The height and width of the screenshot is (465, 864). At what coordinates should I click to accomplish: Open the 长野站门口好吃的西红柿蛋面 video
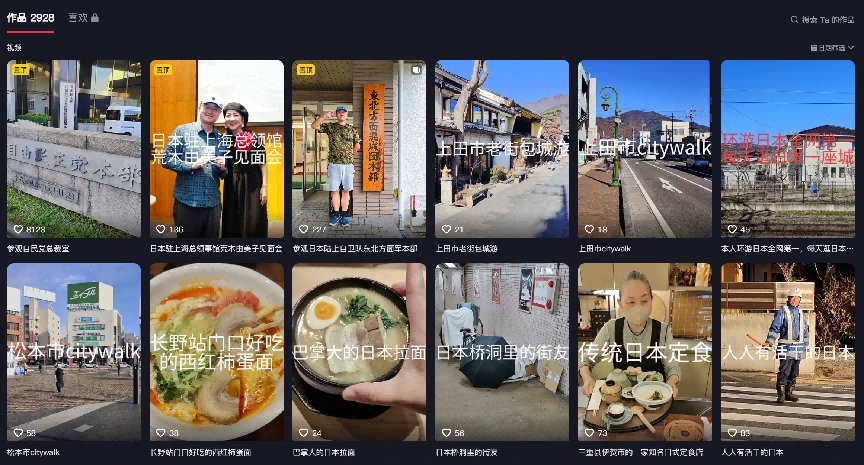(x=216, y=351)
